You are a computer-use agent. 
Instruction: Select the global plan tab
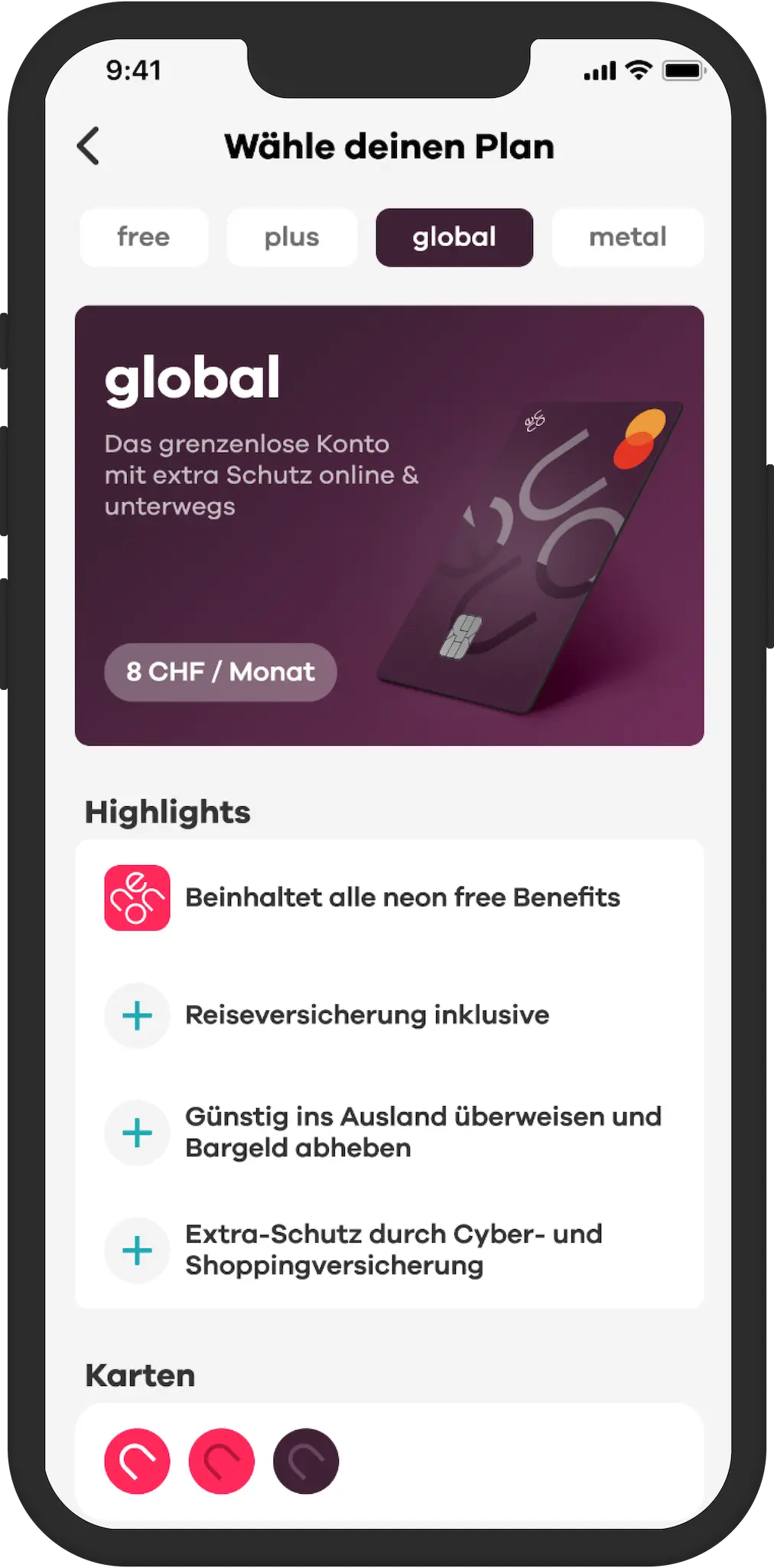click(454, 237)
